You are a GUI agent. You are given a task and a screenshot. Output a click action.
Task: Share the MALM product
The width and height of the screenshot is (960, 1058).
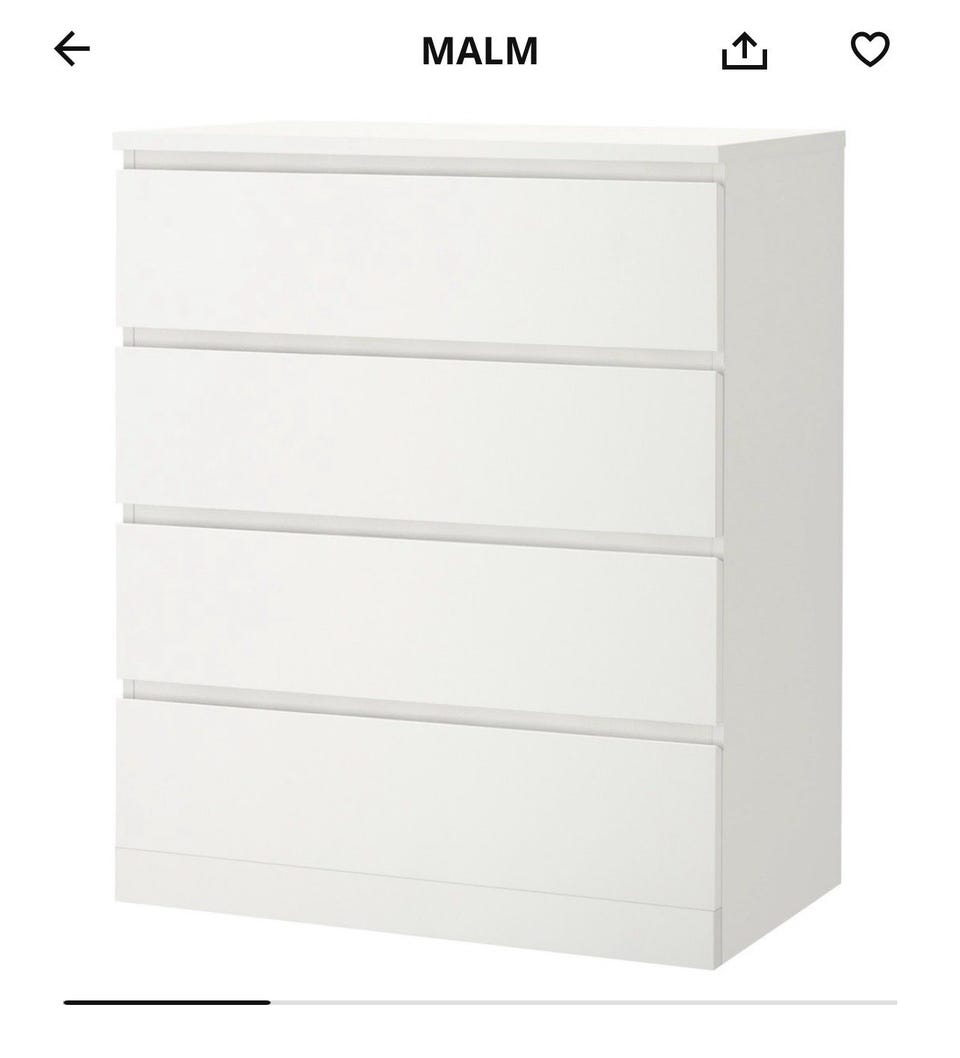744,51
